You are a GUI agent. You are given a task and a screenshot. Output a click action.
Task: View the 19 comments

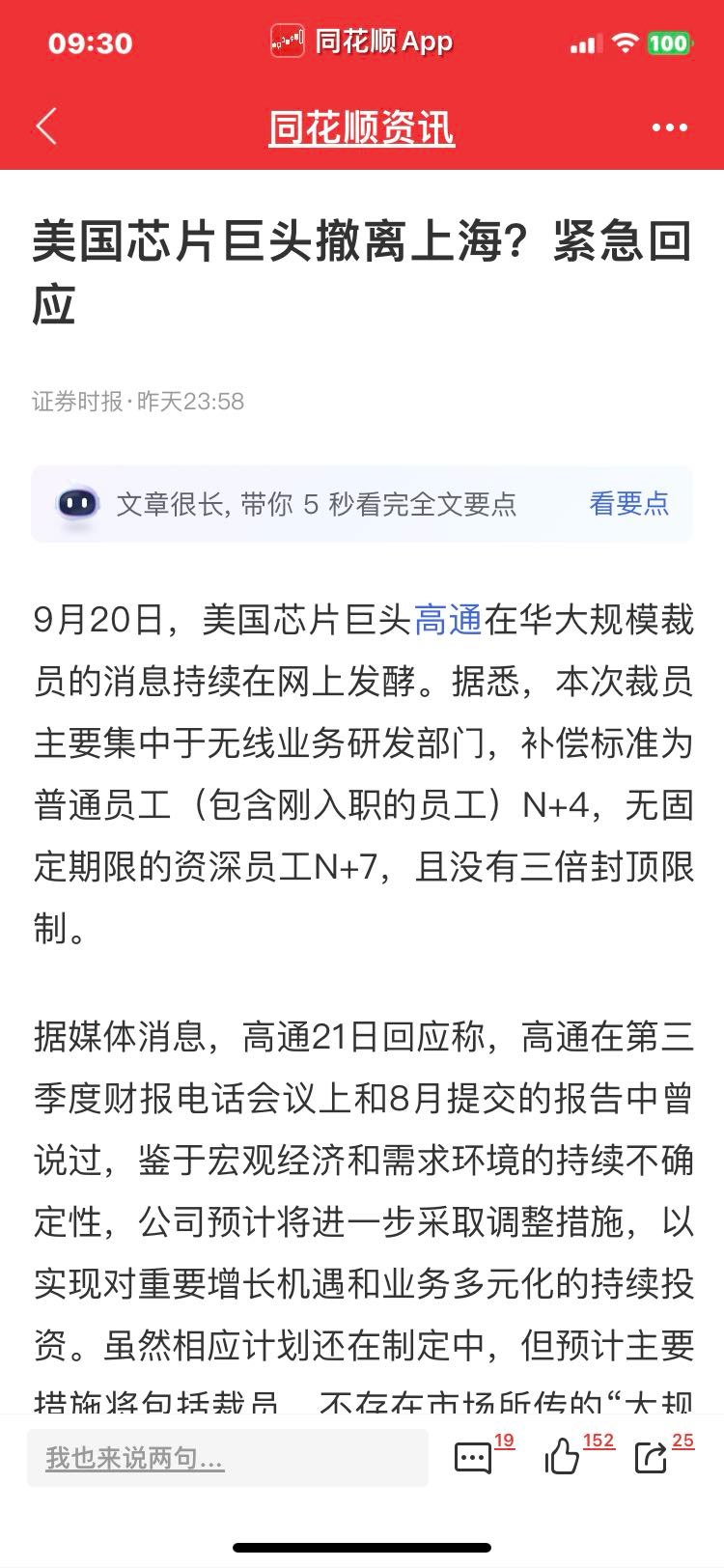[474, 1457]
